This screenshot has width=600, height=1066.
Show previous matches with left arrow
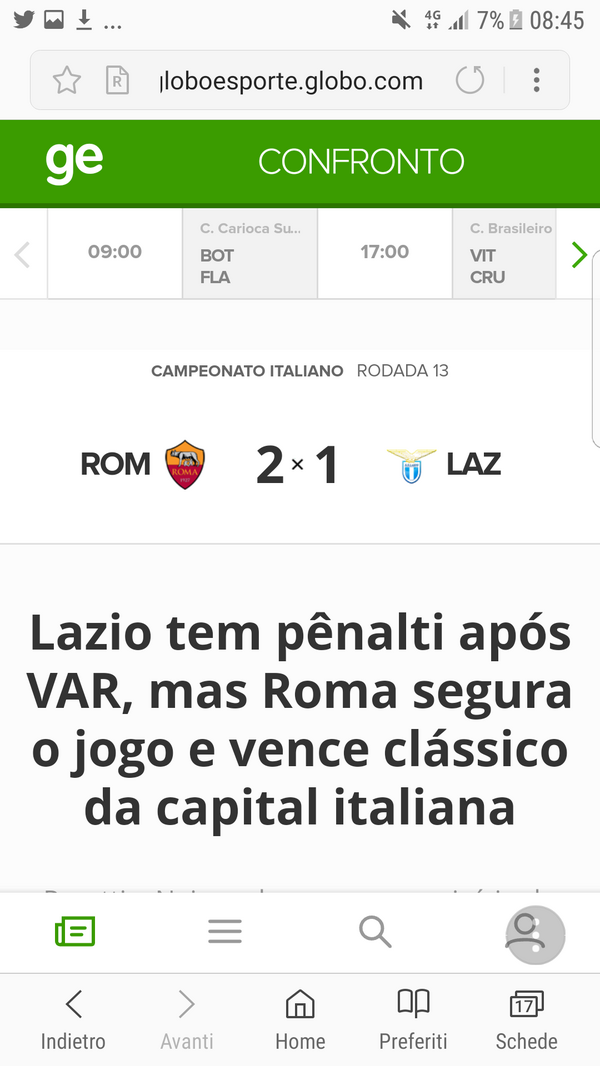[22, 255]
